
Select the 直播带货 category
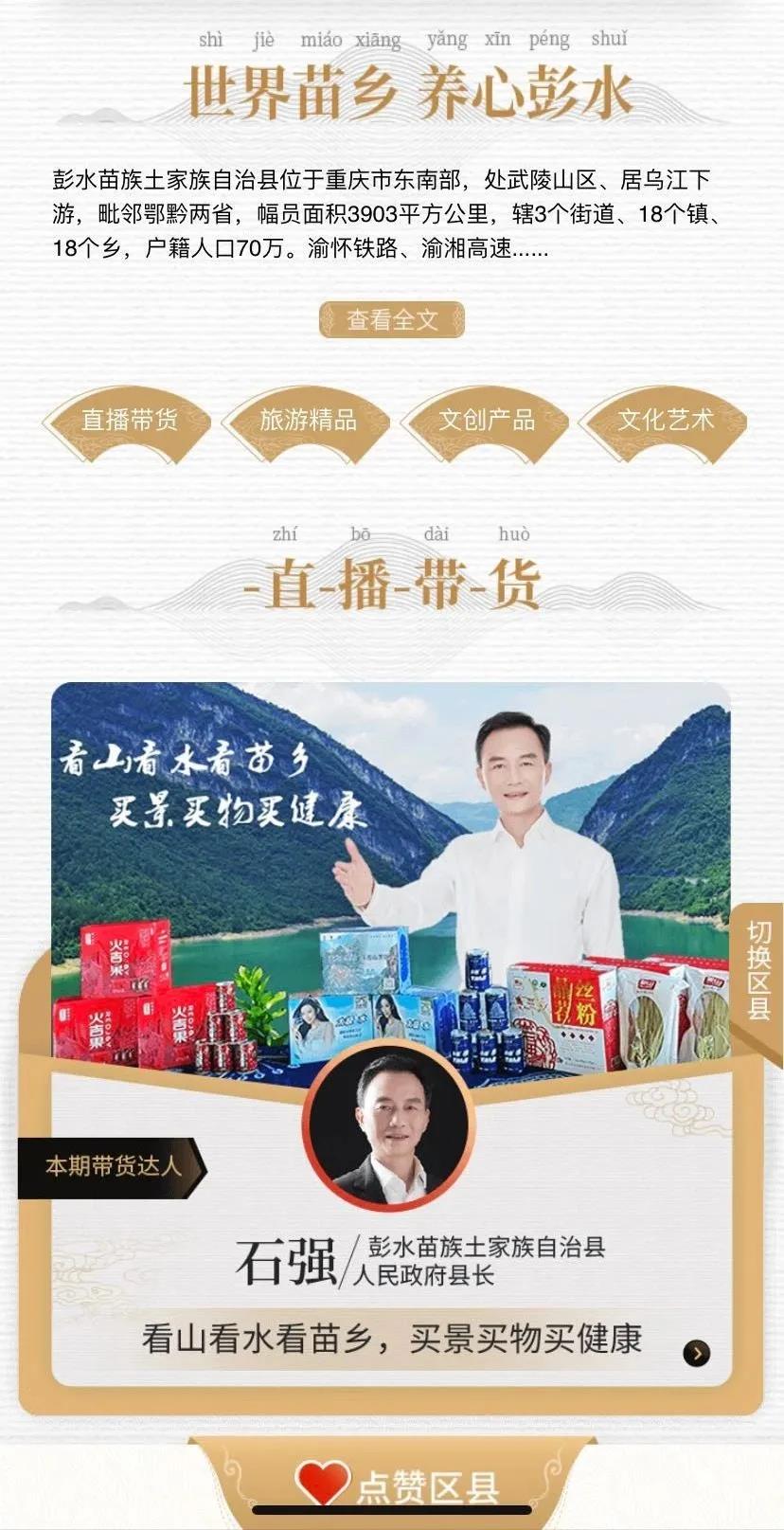click(x=129, y=420)
